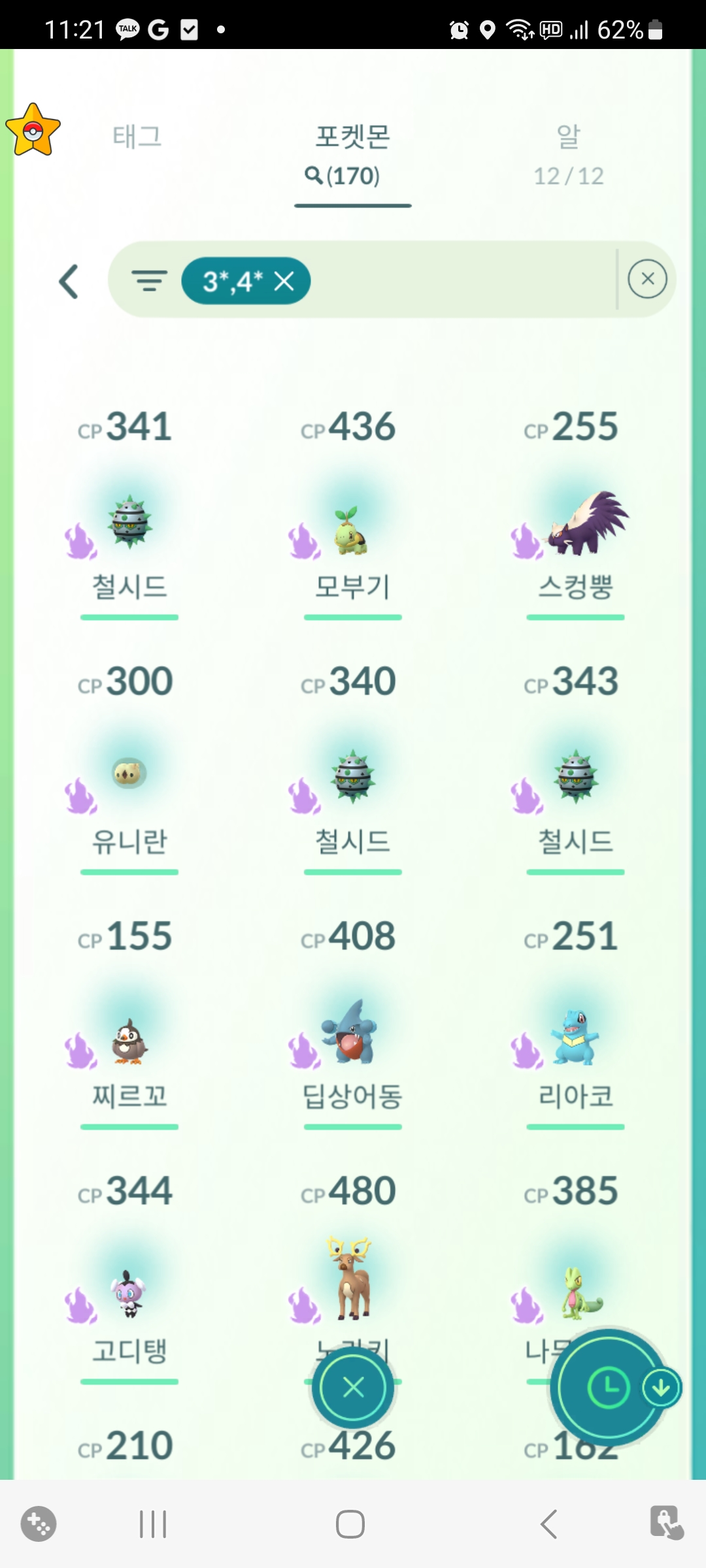Go back from the search results
This screenshot has width=706, height=1568.
coord(69,282)
